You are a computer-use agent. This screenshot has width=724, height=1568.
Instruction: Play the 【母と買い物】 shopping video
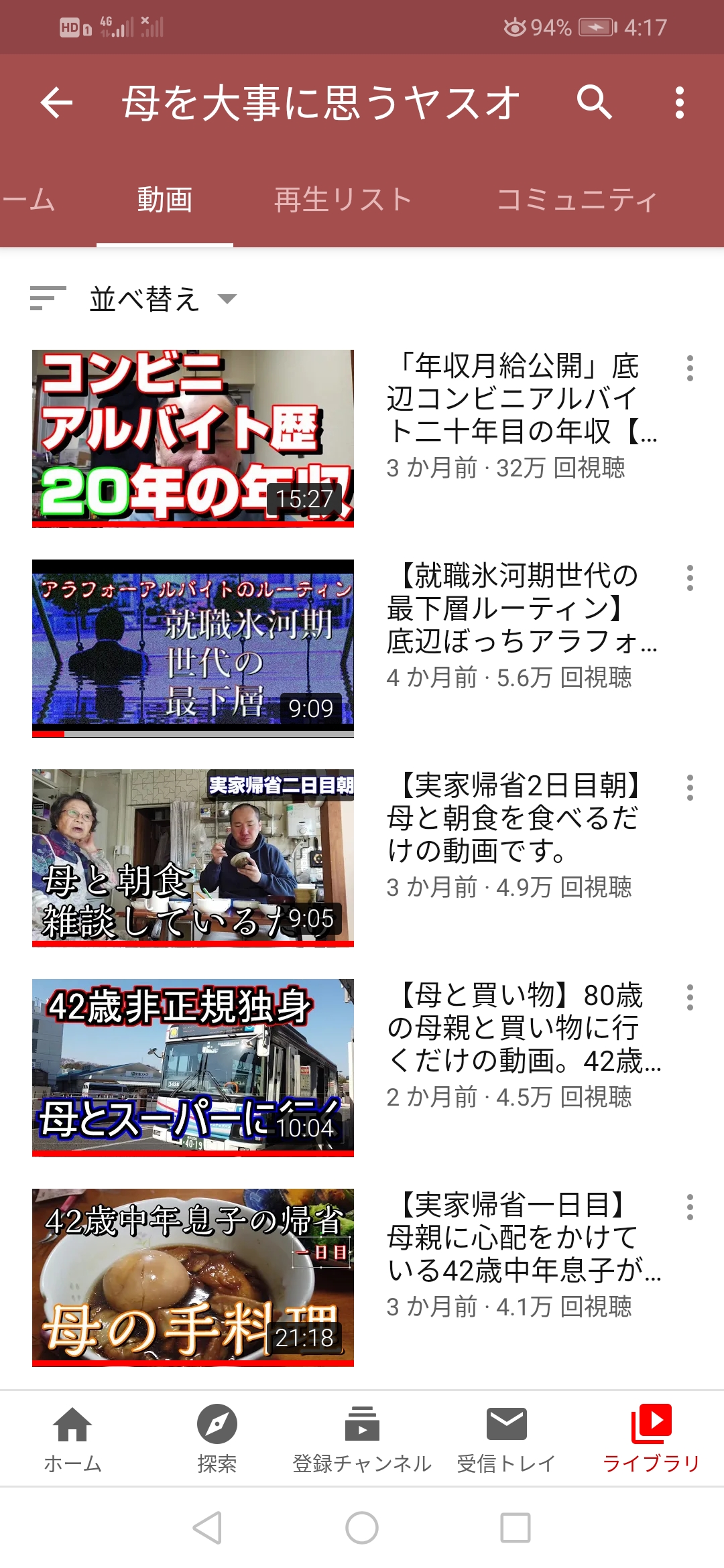(x=193, y=1067)
